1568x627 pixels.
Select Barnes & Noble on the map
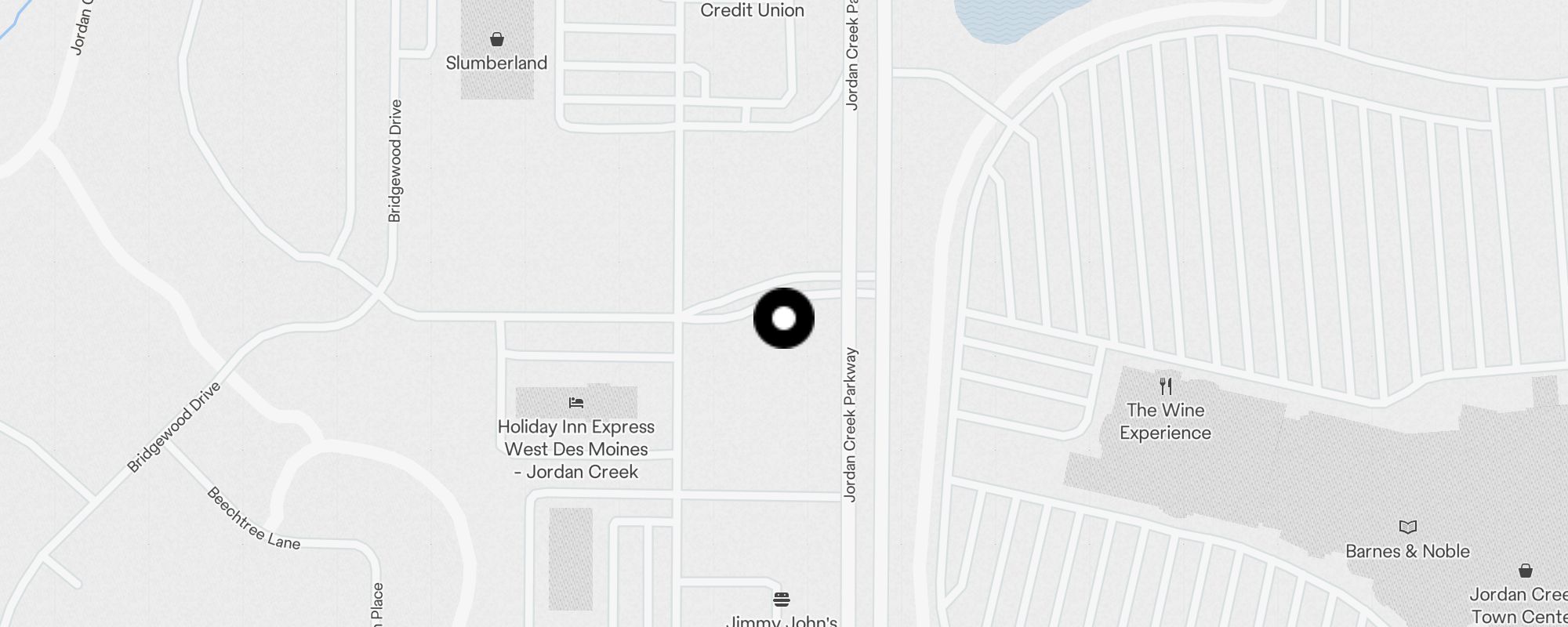(1407, 527)
